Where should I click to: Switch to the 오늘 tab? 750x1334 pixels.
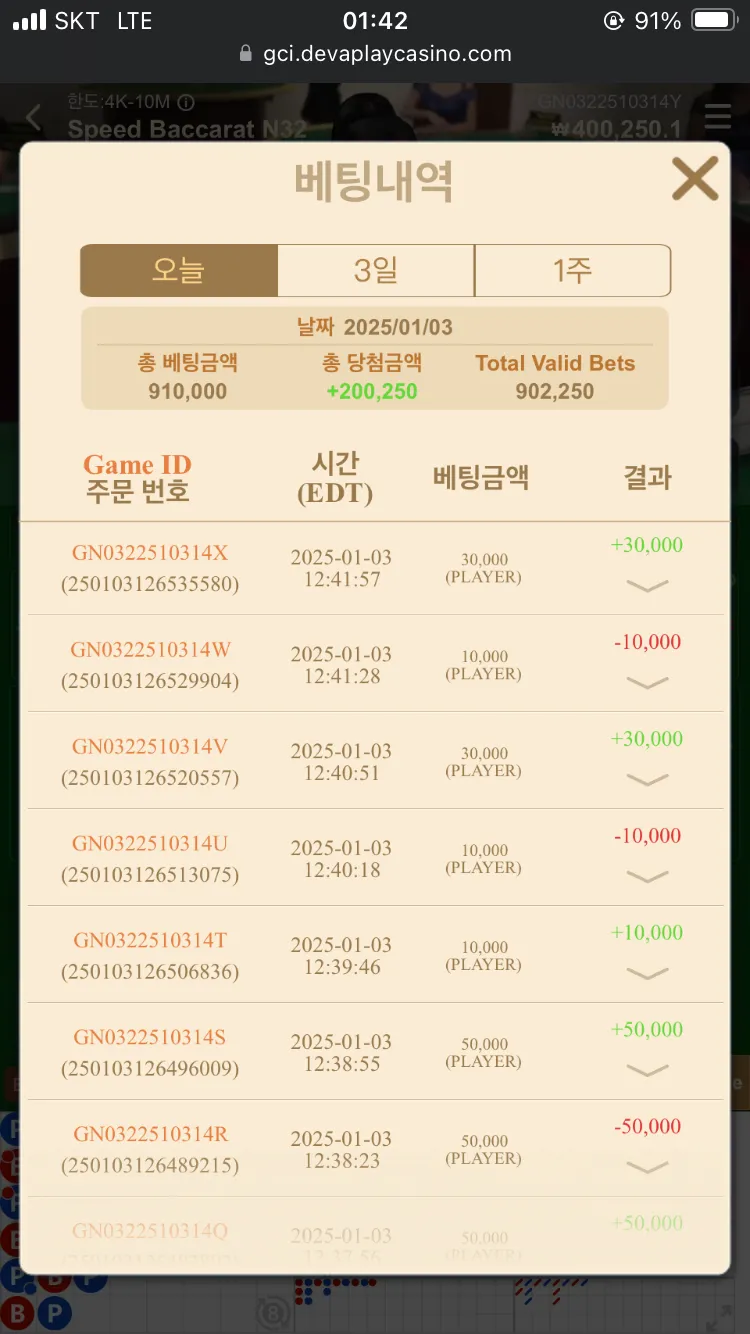178,270
